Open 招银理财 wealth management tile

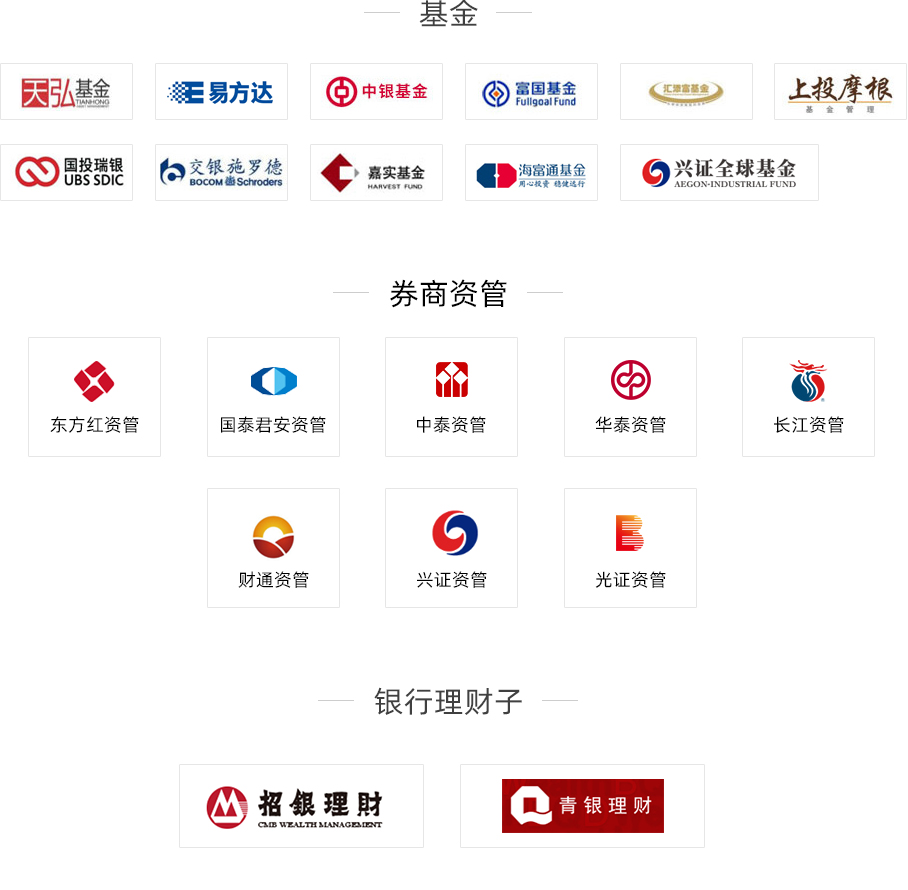tap(301, 806)
